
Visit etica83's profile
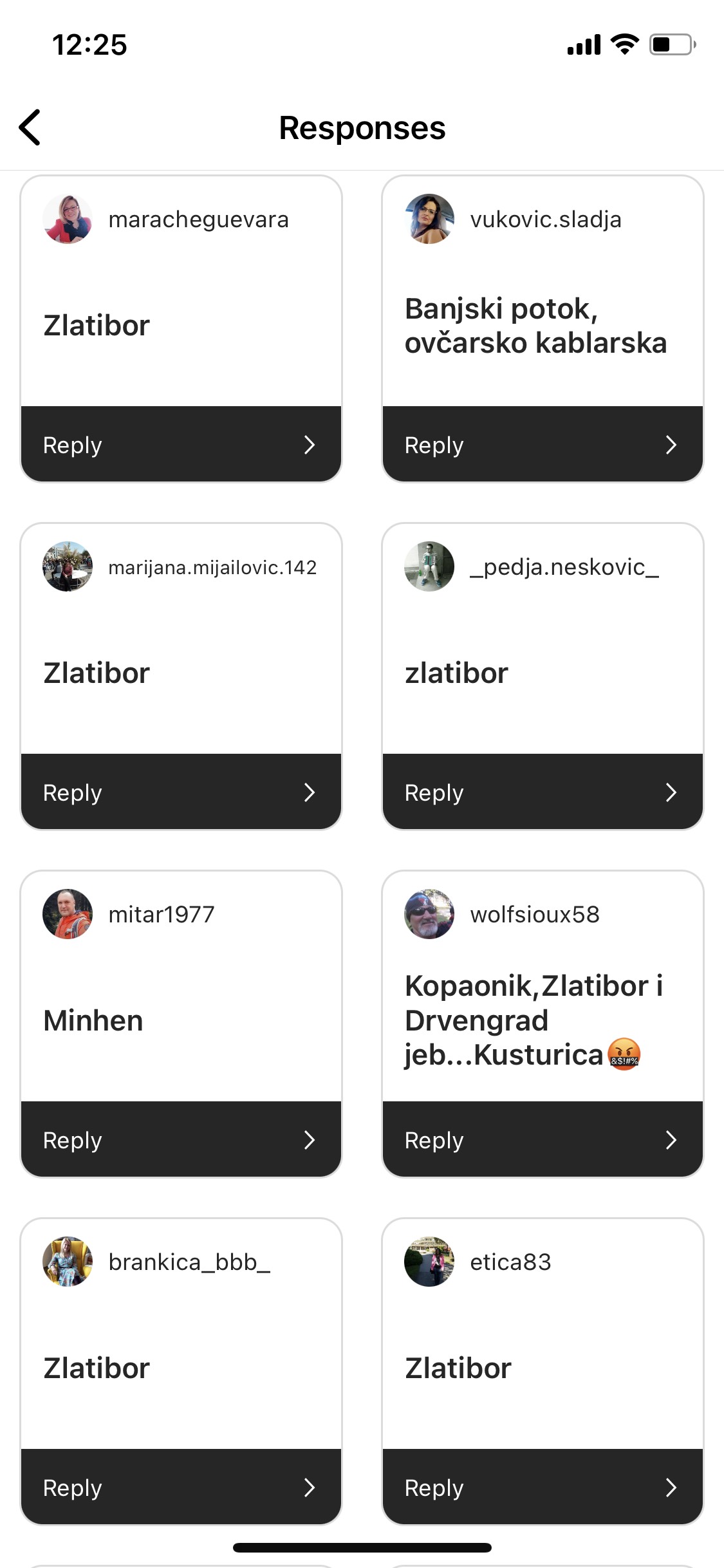pos(429,1262)
